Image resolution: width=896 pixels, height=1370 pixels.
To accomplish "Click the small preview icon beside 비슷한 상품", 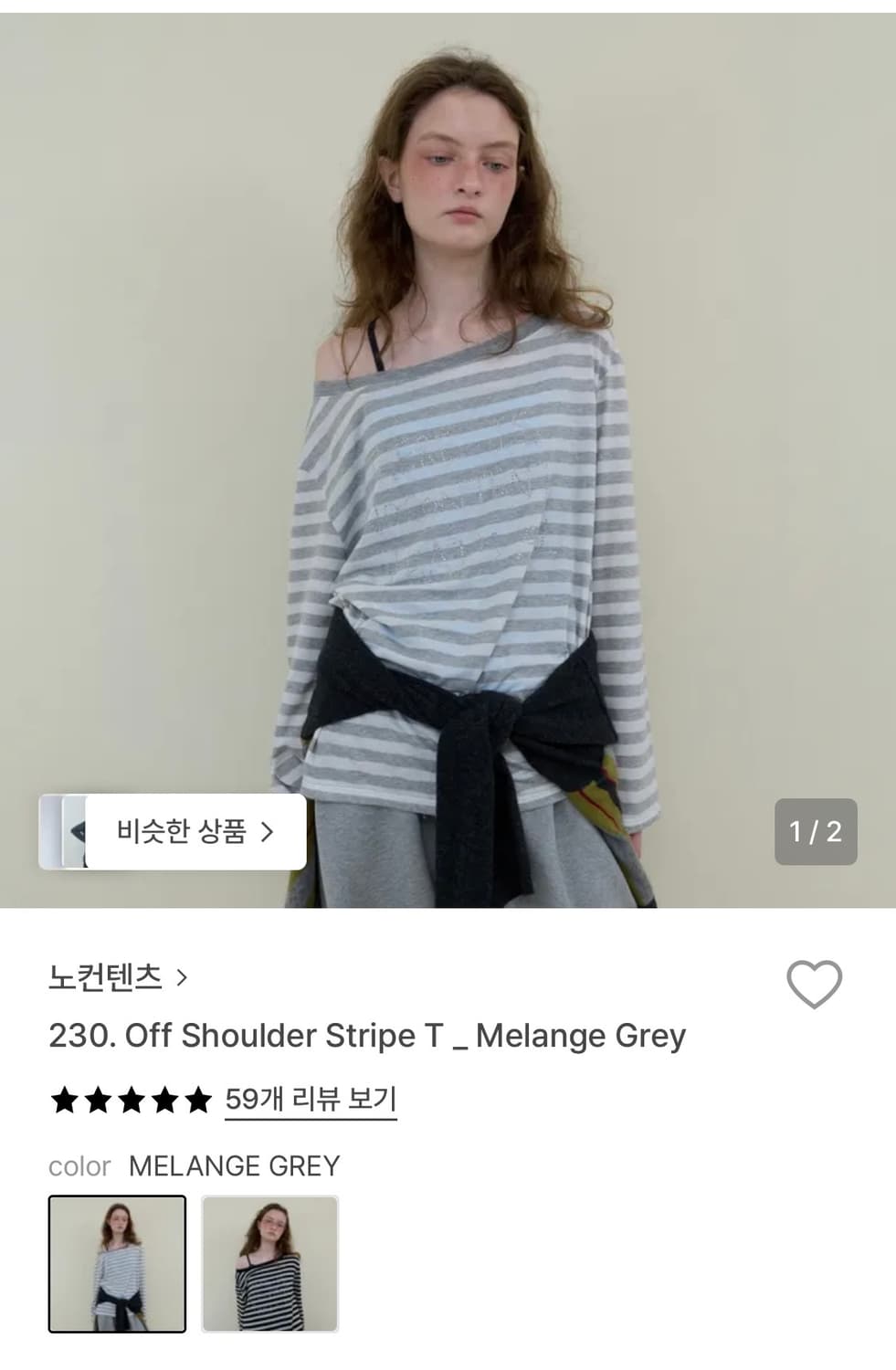I will coord(69,831).
